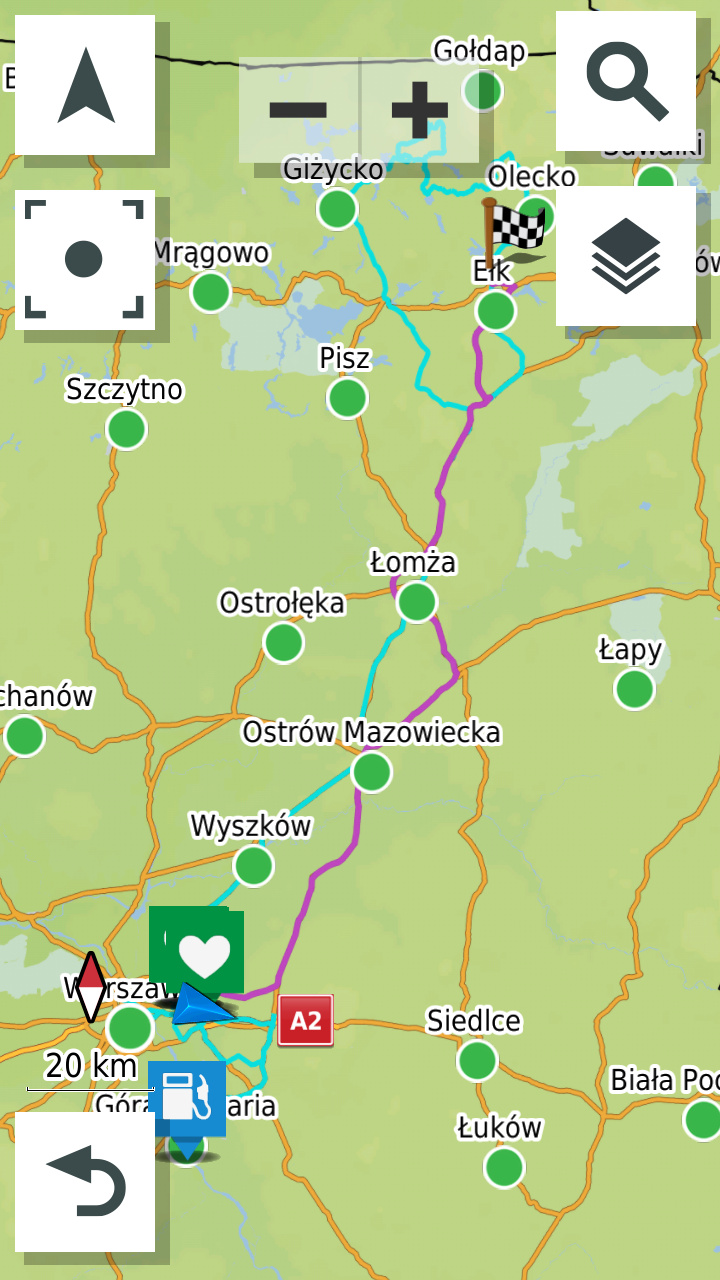The width and height of the screenshot is (720, 1280).
Task: Open the search magnifier
Action: click(626, 81)
